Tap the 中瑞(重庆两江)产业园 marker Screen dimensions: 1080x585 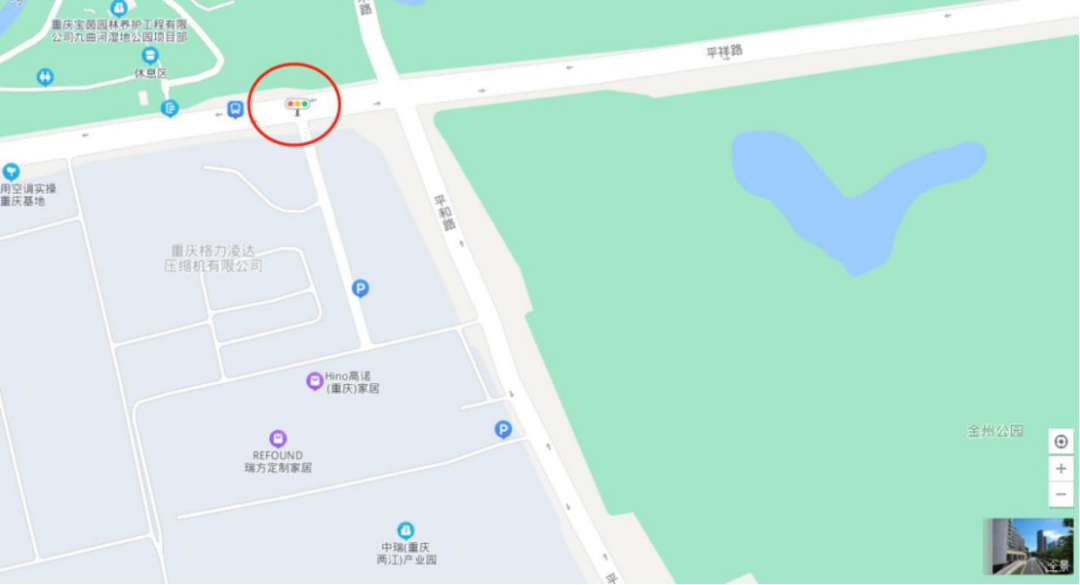click(406, 530)
